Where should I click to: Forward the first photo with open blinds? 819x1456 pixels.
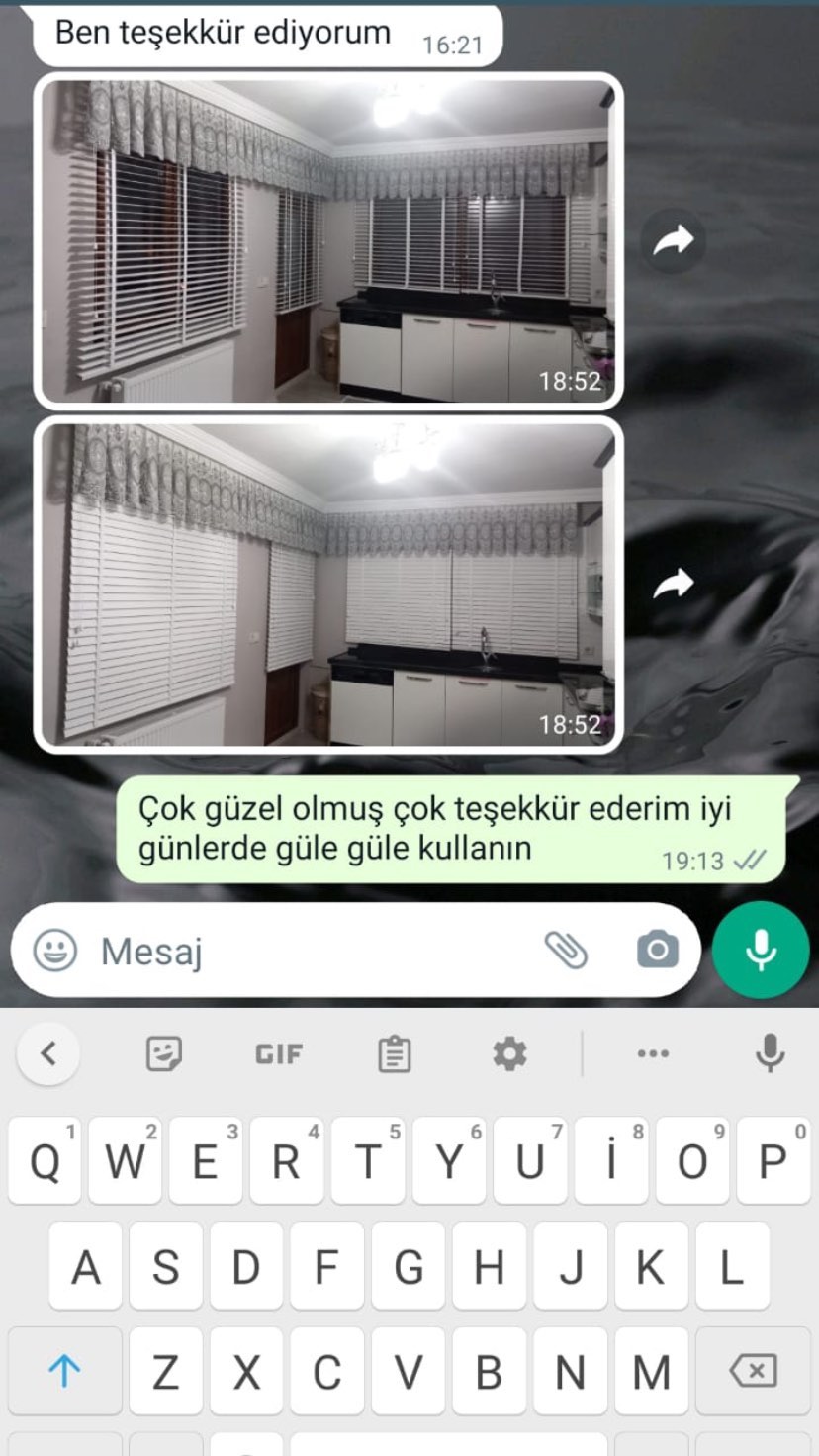[673, 240]
